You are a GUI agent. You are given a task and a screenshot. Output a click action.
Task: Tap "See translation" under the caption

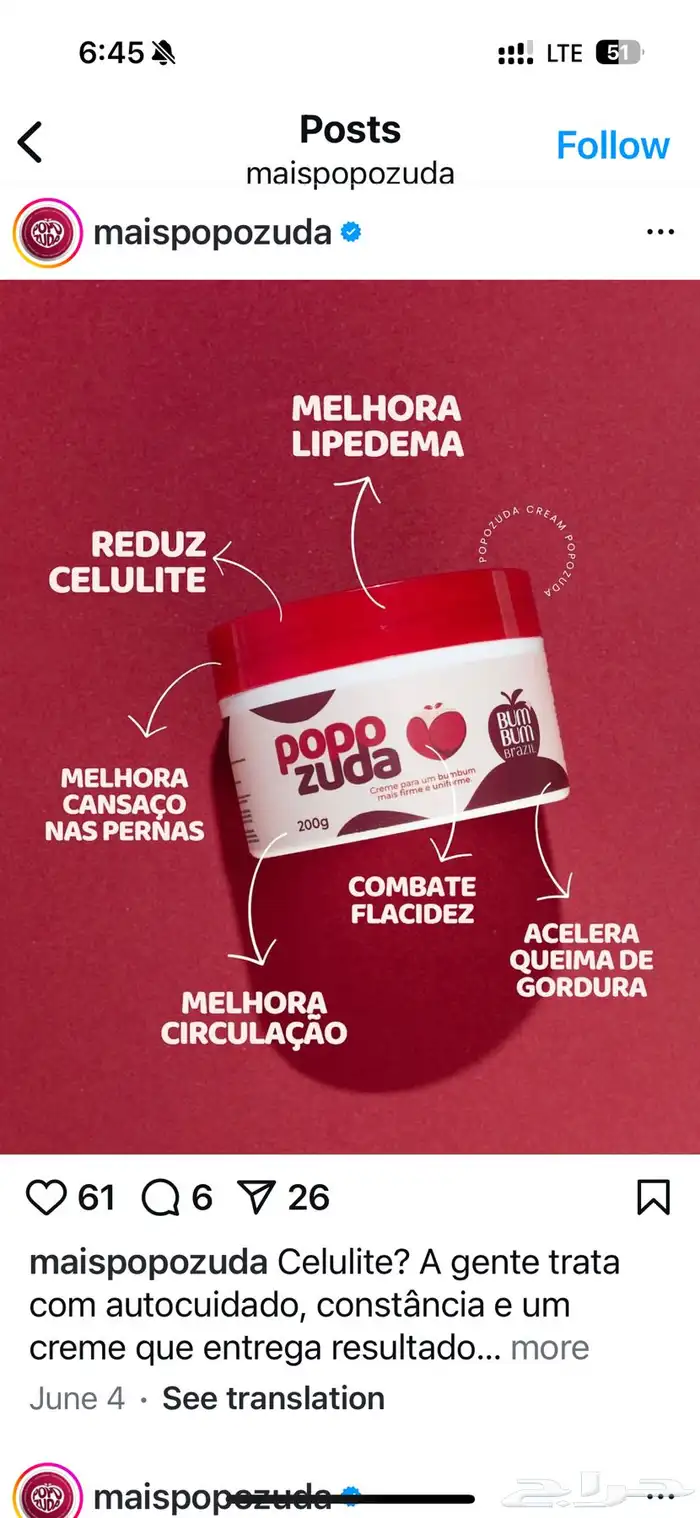tap(273, 1398)
